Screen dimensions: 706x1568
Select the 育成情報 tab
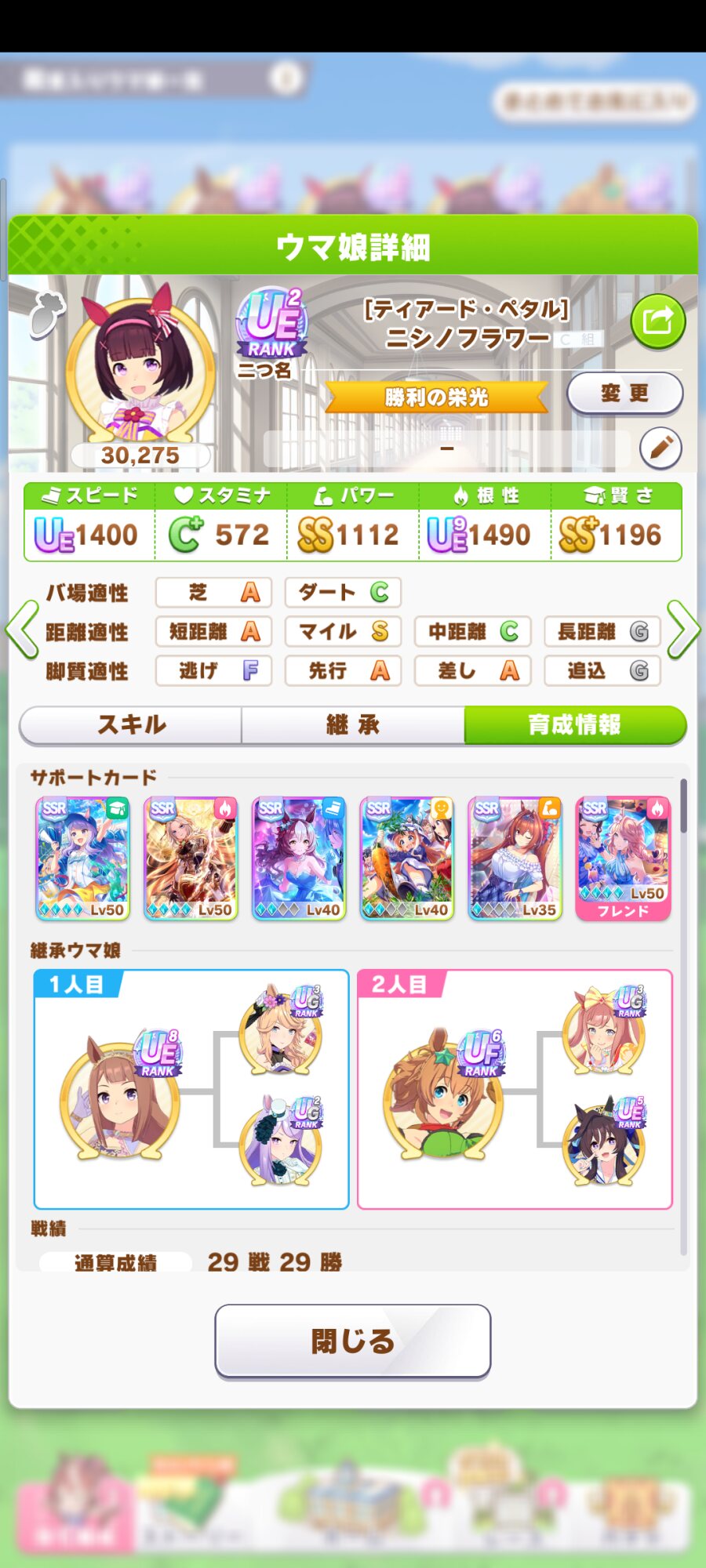point(575,725)
